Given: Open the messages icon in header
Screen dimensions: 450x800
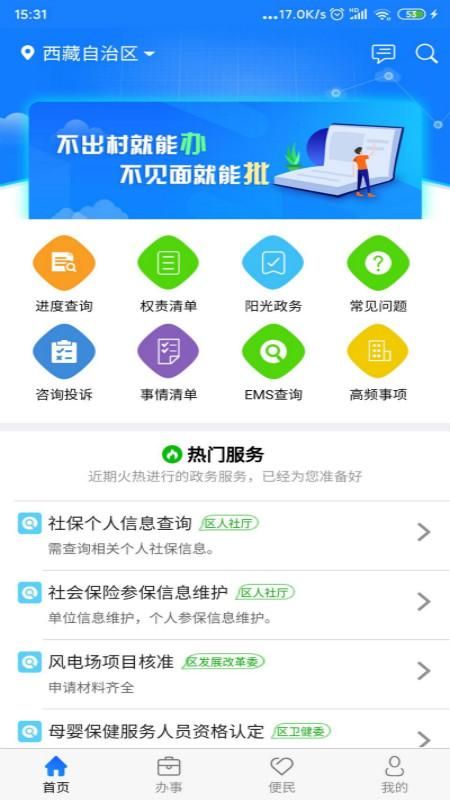Looking at the screenshot, I should [383, 54].
